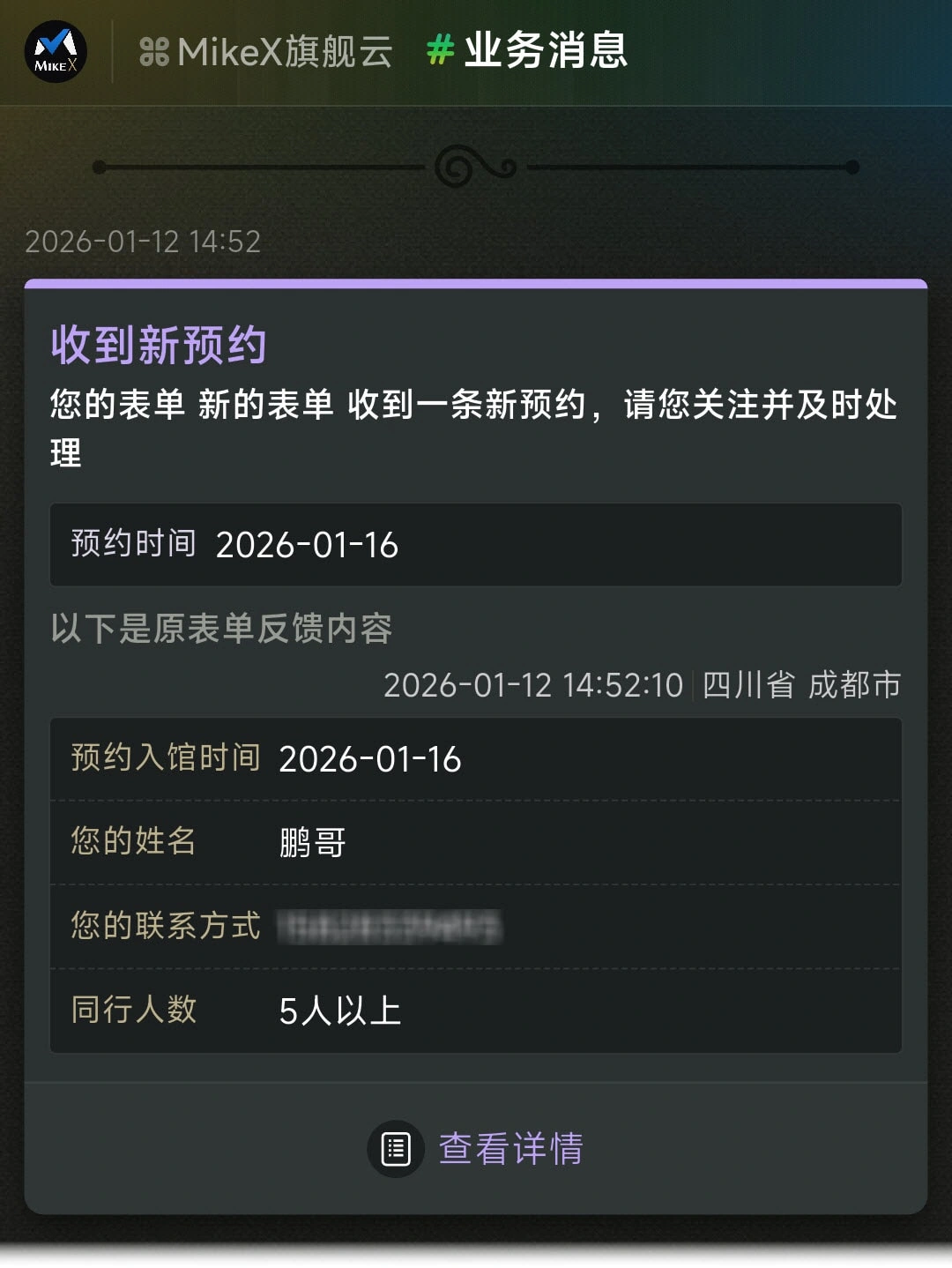Open the #业务消息 channel title
The image size is (952, 1268).
527,50
